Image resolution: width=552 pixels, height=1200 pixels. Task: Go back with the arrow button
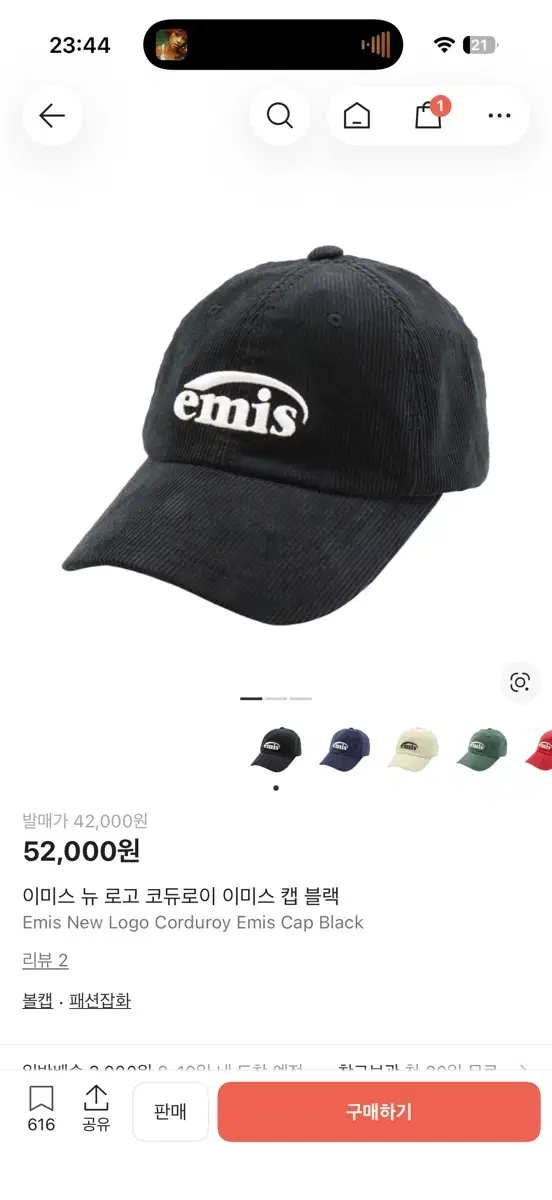coord(52,116)
